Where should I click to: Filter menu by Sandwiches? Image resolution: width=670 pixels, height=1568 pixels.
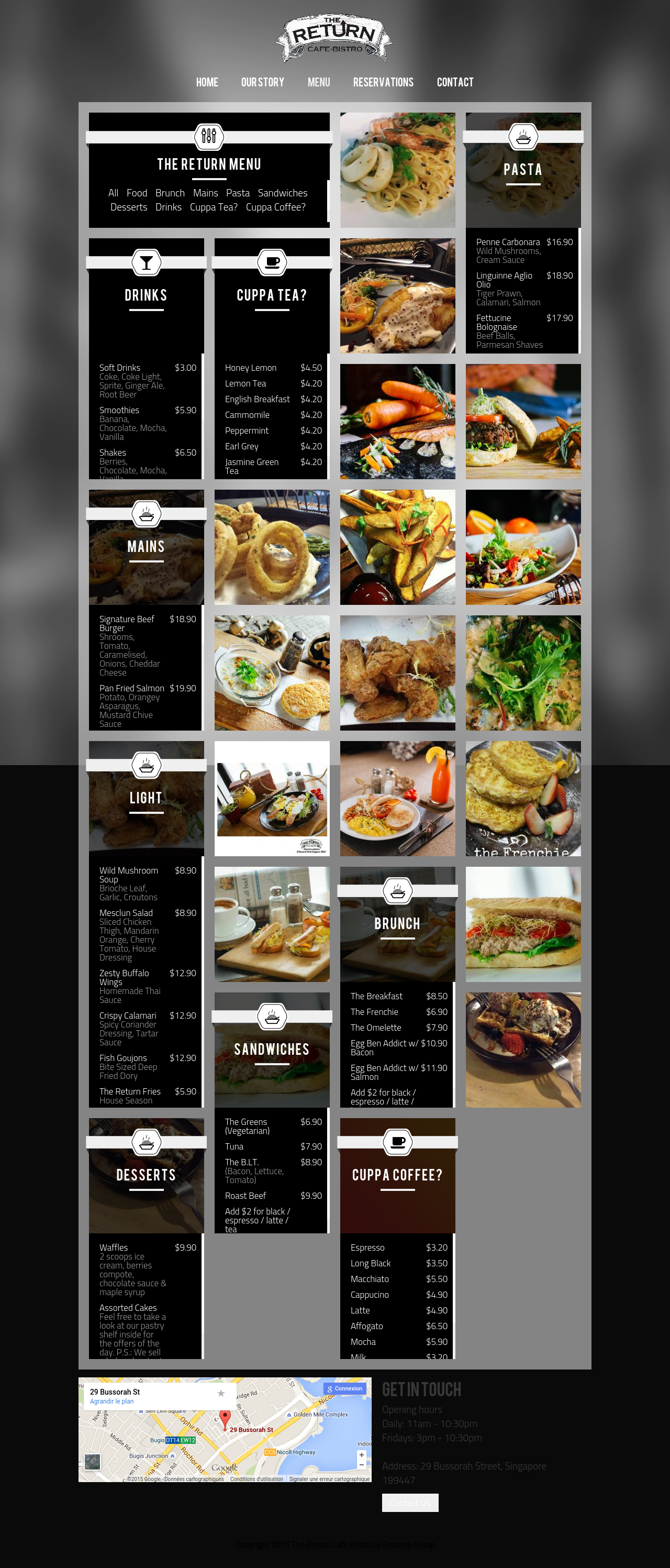pyautogui.click(x=282, y=193)
